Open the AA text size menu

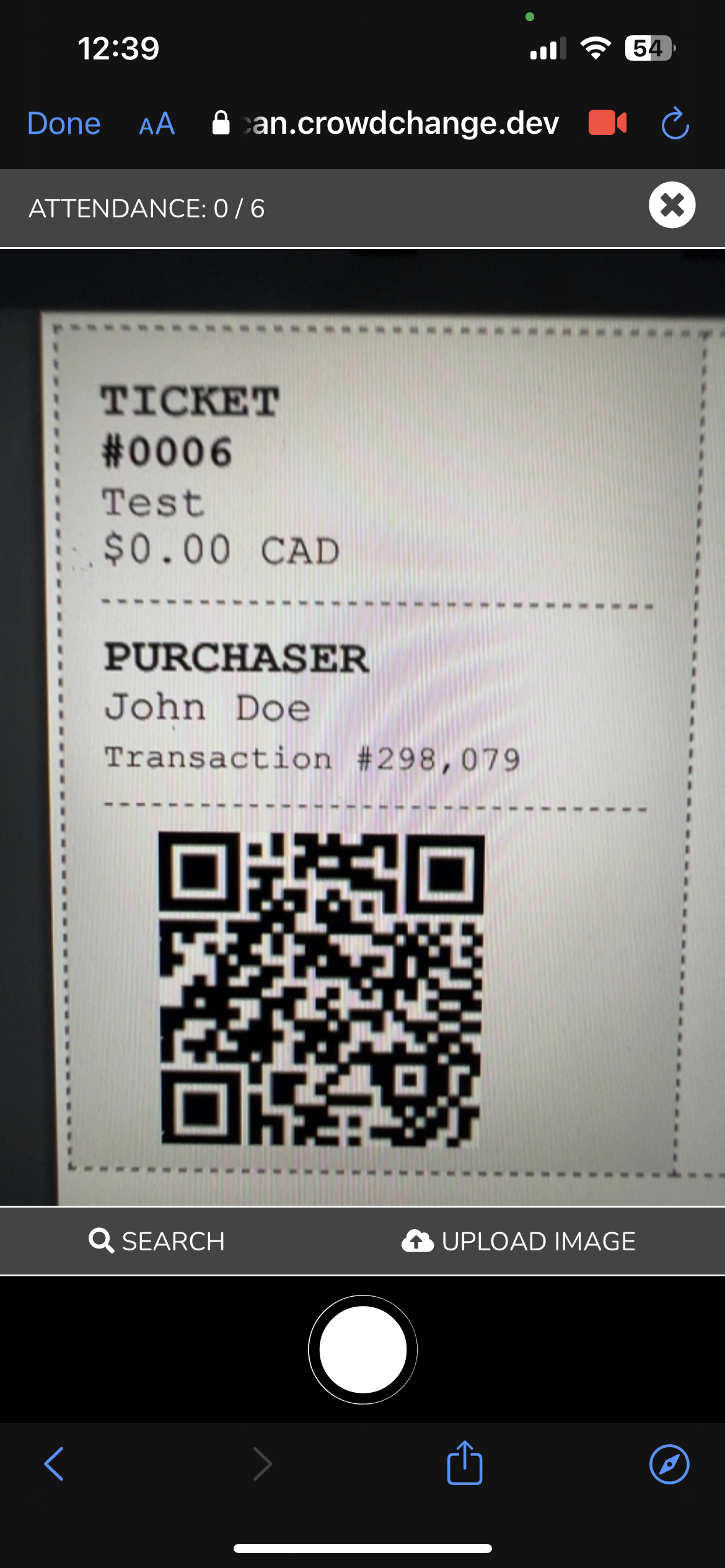click(x=157, y=124)
